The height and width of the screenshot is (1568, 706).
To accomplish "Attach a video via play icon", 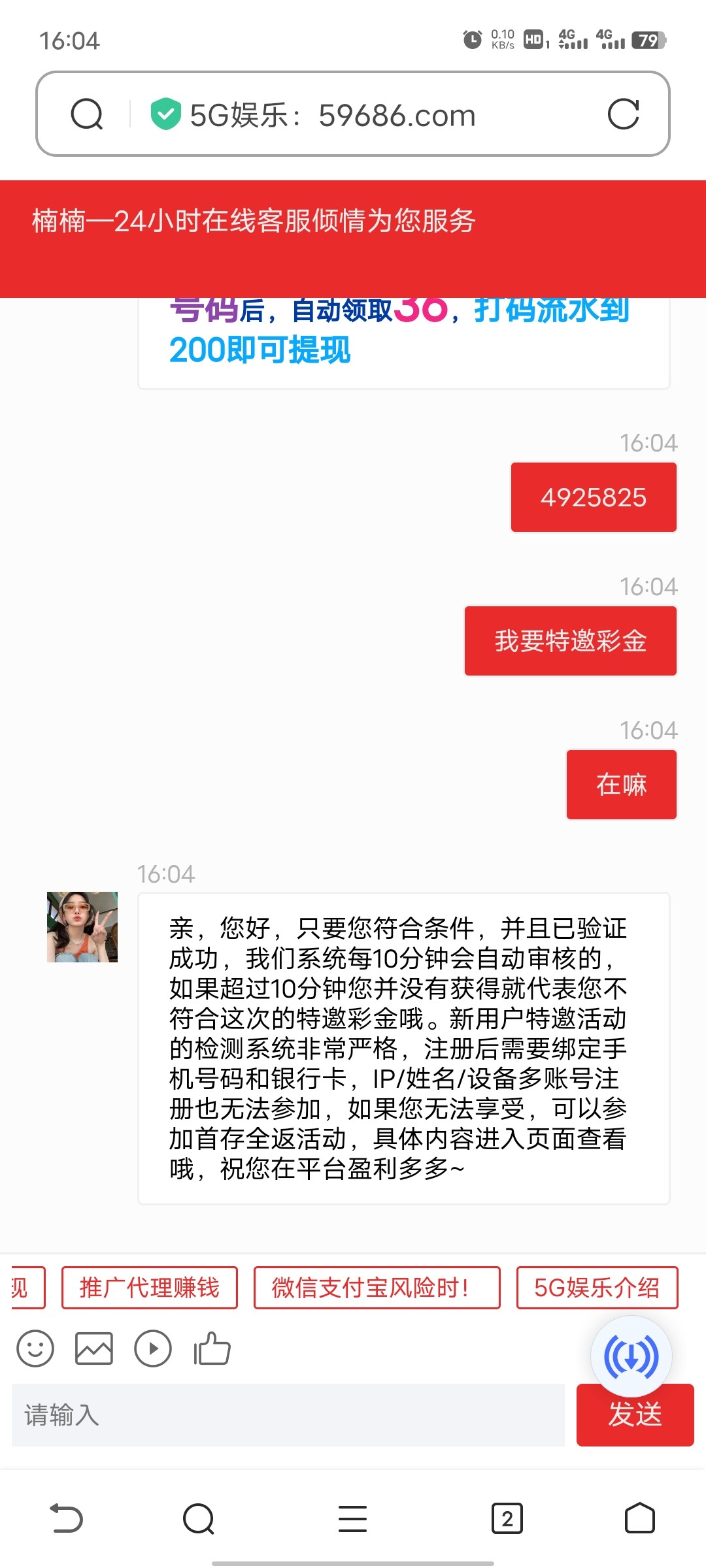I will (153, 1348).
